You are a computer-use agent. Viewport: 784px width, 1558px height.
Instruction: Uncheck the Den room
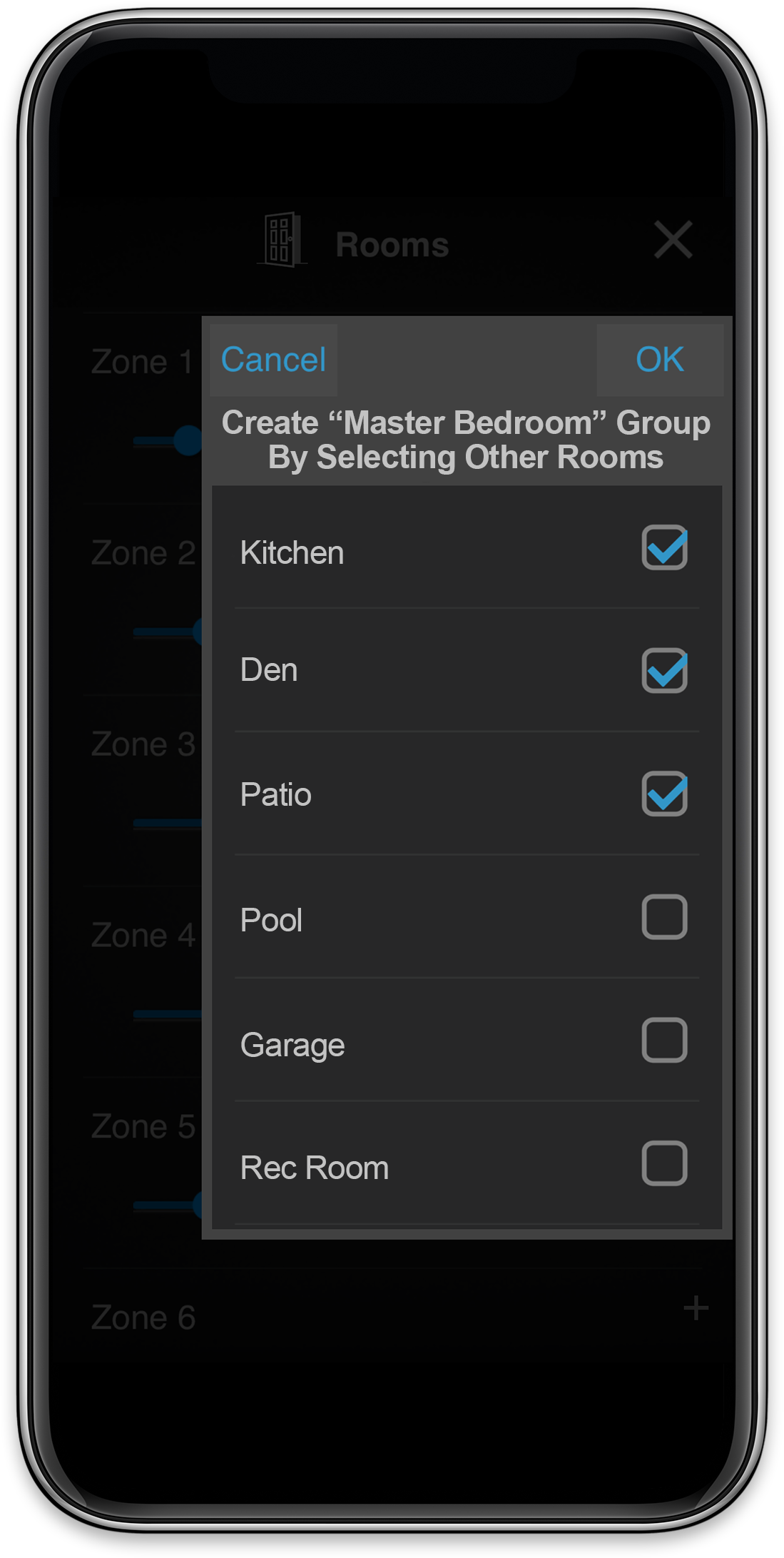[664, 671]
